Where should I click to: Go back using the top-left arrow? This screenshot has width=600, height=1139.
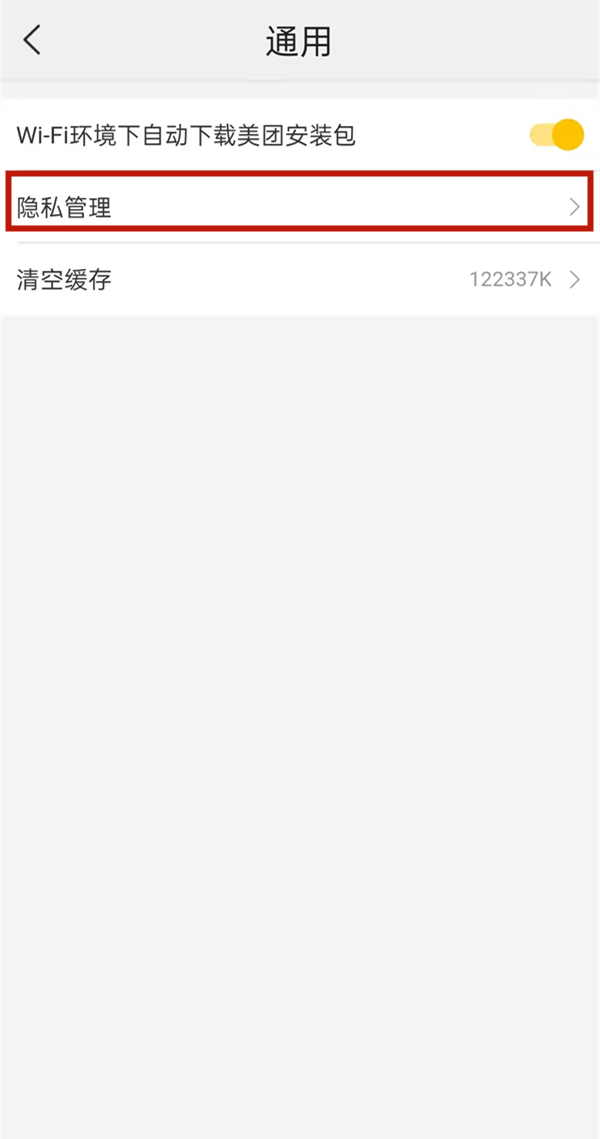33,41
